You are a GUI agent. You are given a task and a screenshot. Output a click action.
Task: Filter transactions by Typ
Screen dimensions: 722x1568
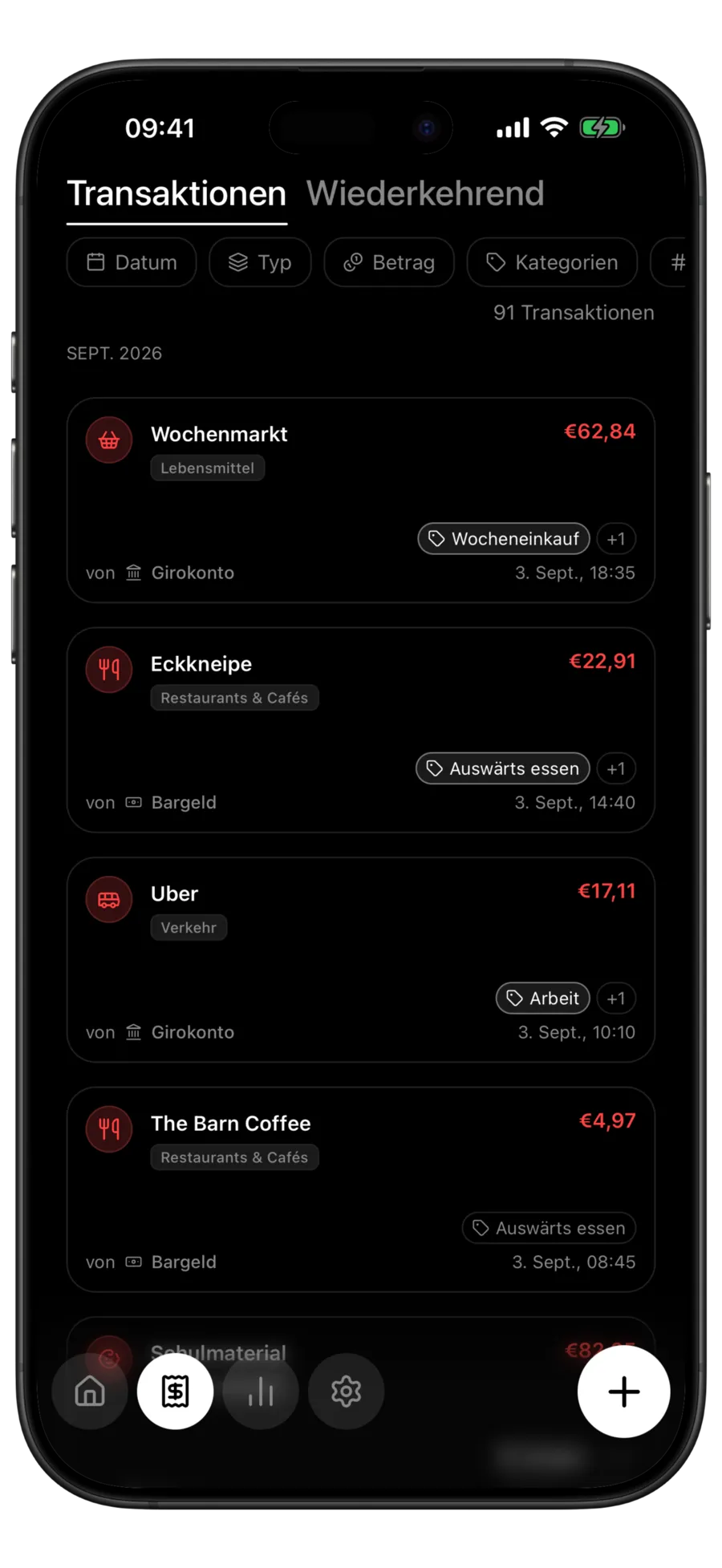pyautogui.click(x=260, y=262)
